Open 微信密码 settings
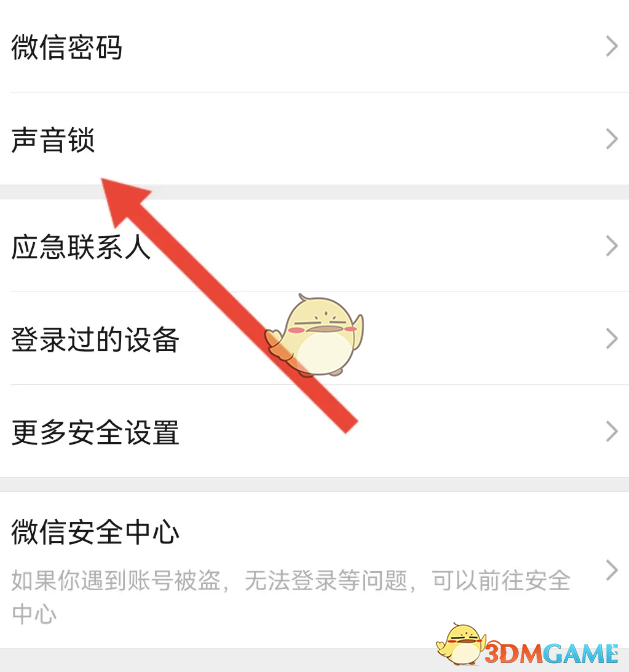Image resolution: width=629 pixels, height=672 pixels. 67,47
